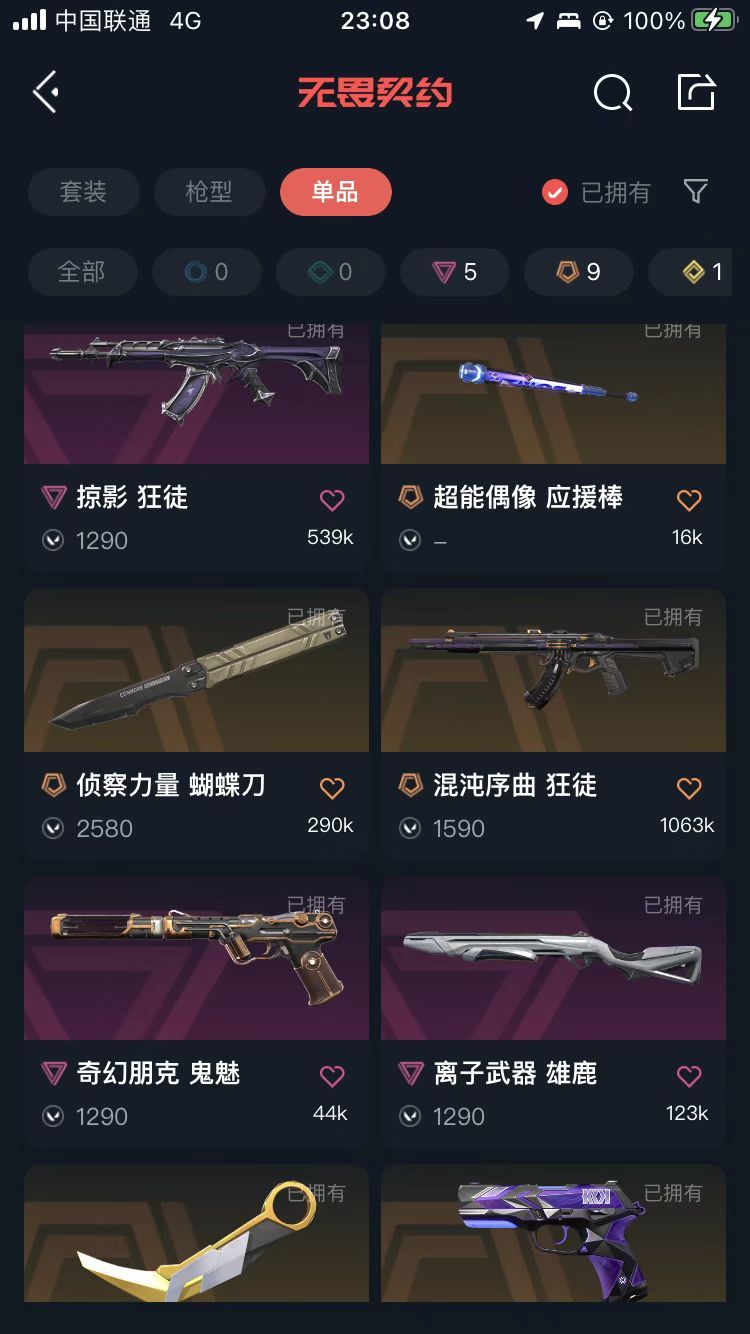Open the 掠影 狂徒 skin card
This screenshot has width=750, height=1334.
tap(196, 447)
